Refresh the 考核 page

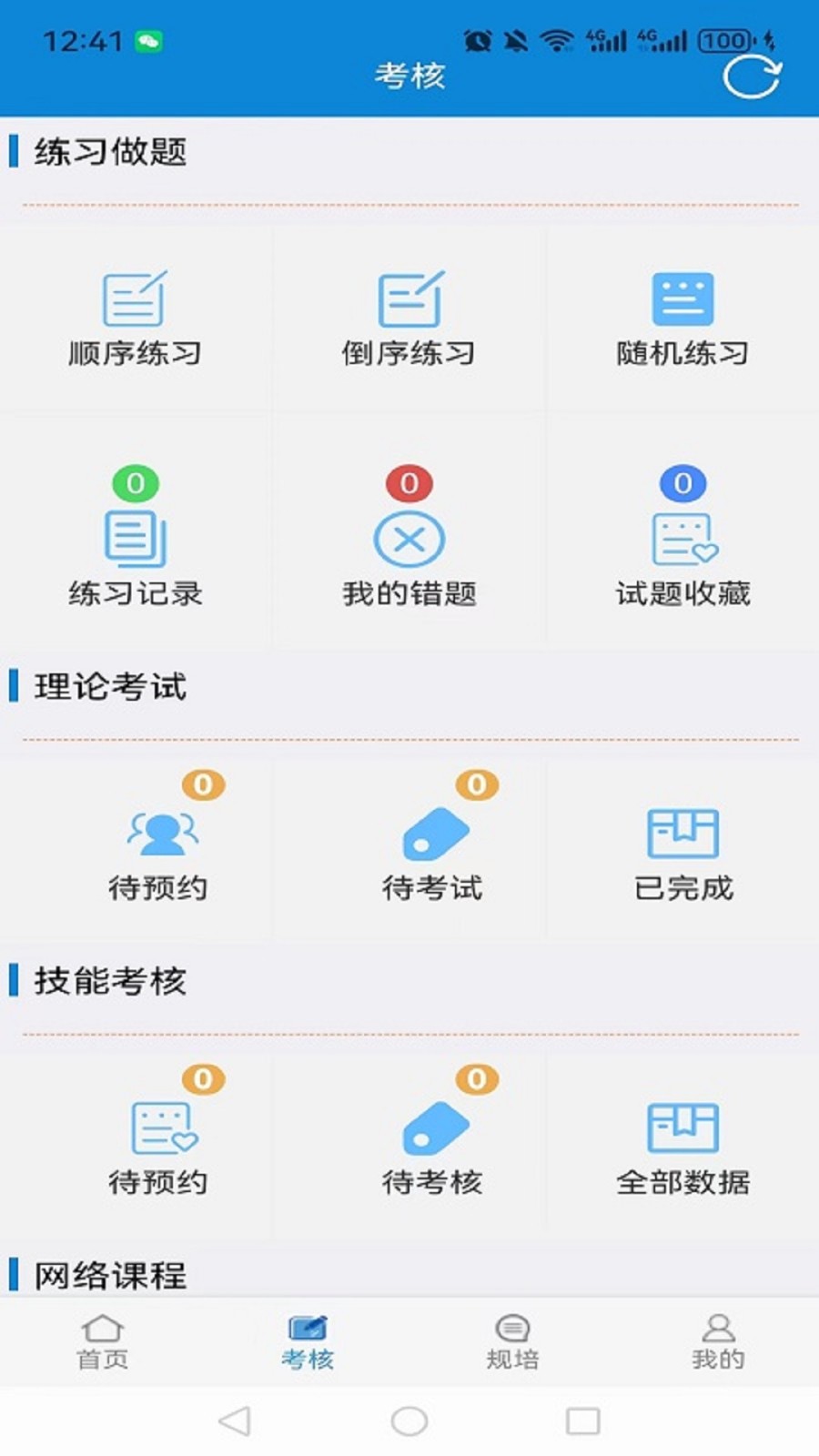pyautogui.click(x=751, y=76)
